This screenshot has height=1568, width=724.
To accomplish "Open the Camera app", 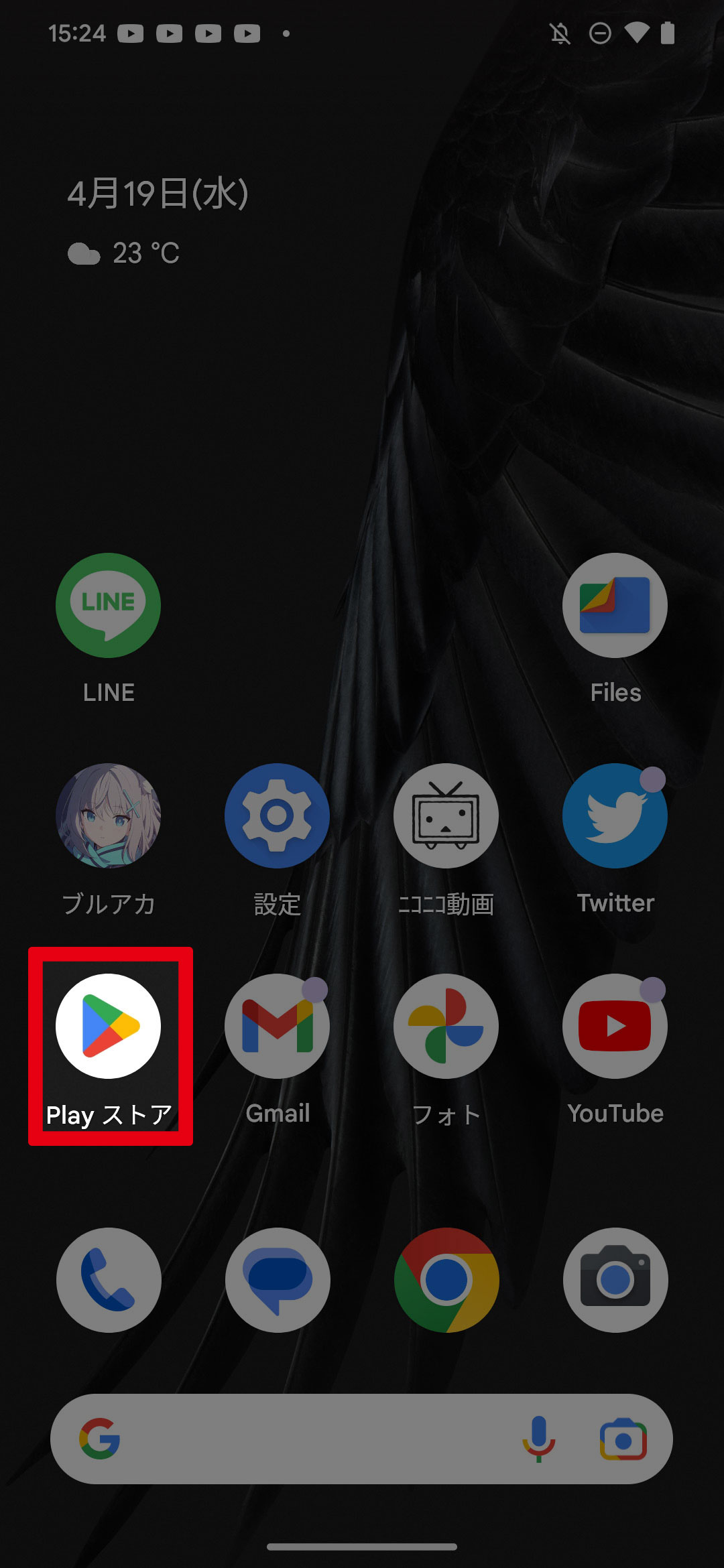I will 615,1280.
